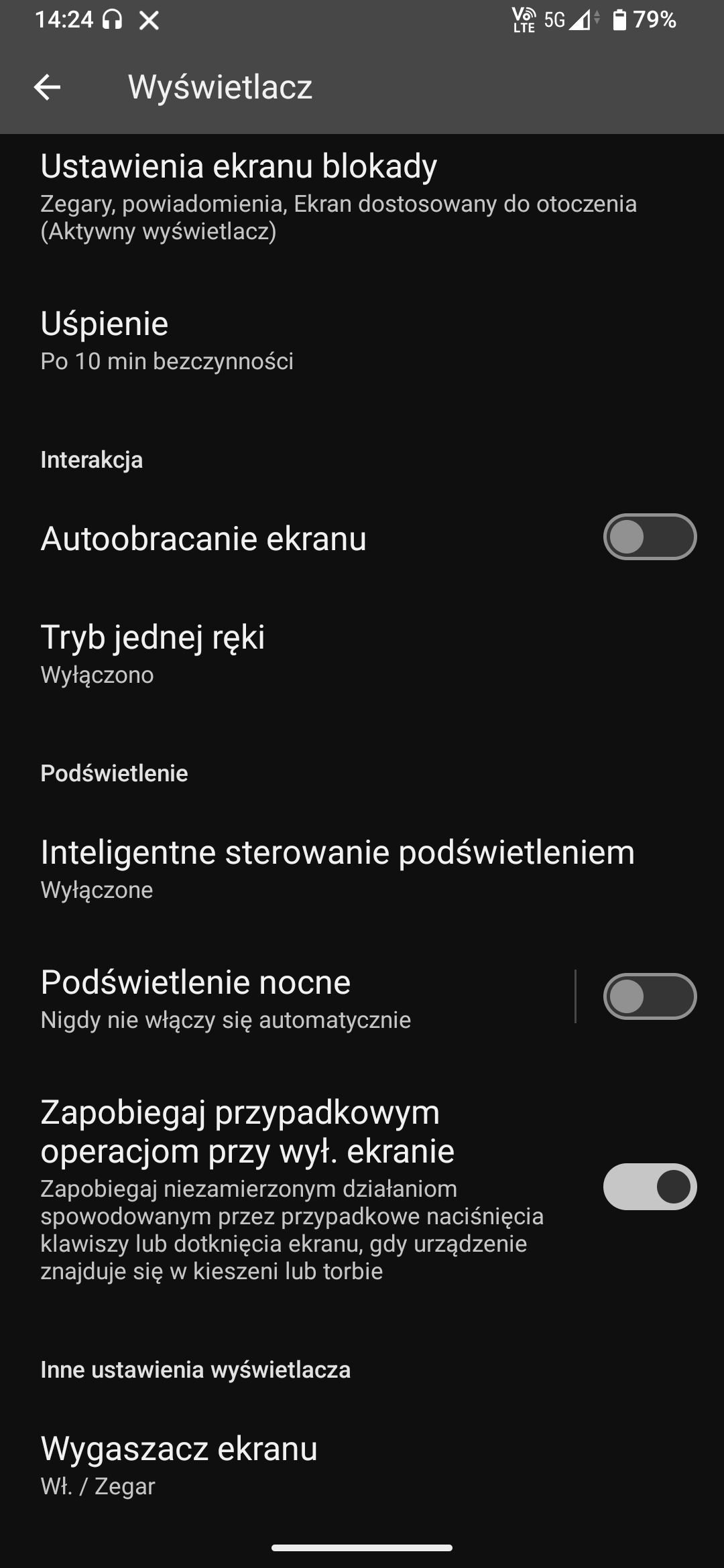Open the Wygaszacz ekranu settings

[x=362, y=1465]
